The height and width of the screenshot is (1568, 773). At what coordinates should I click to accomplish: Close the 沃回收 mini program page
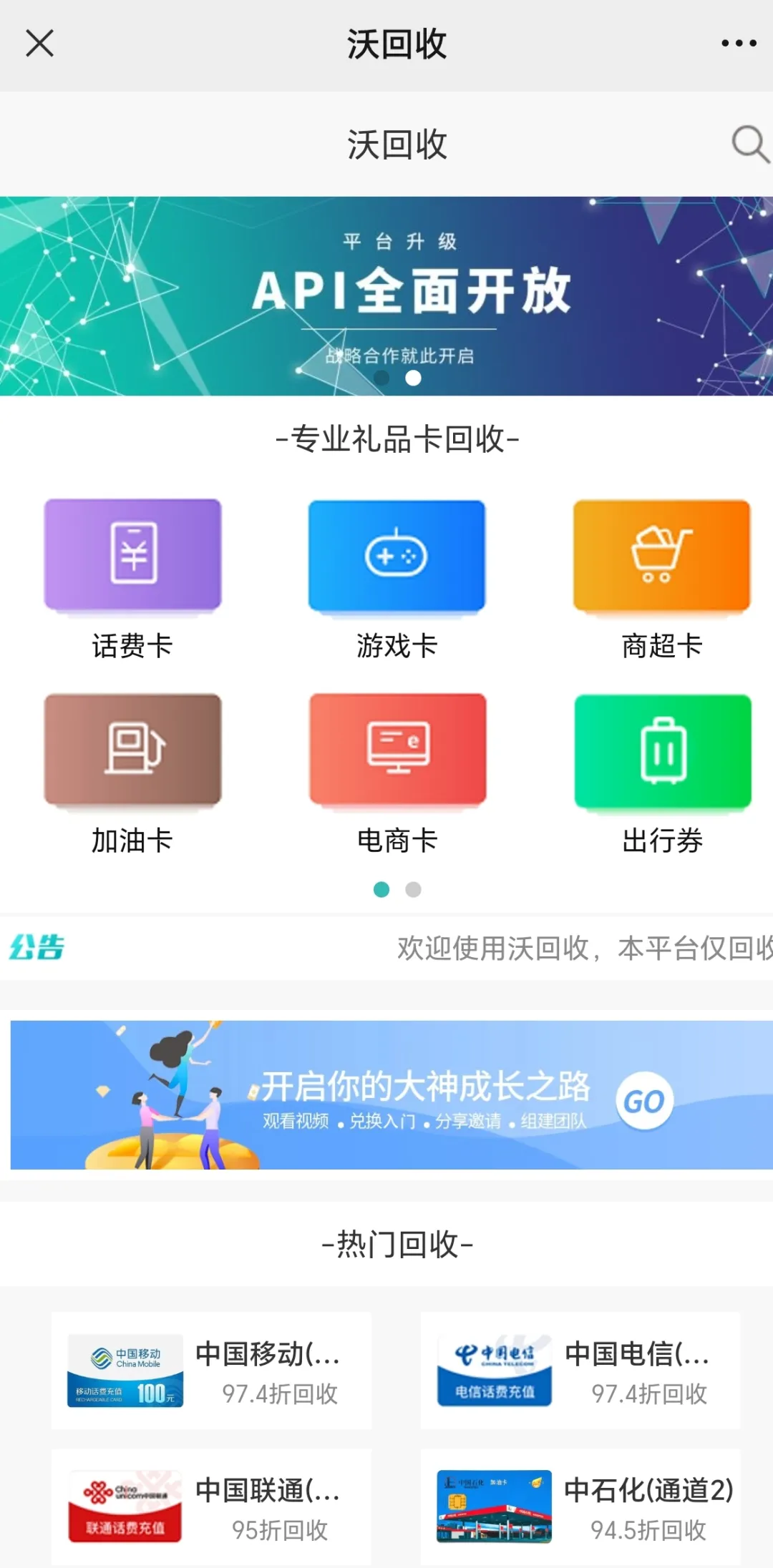(x=39, y=44)
